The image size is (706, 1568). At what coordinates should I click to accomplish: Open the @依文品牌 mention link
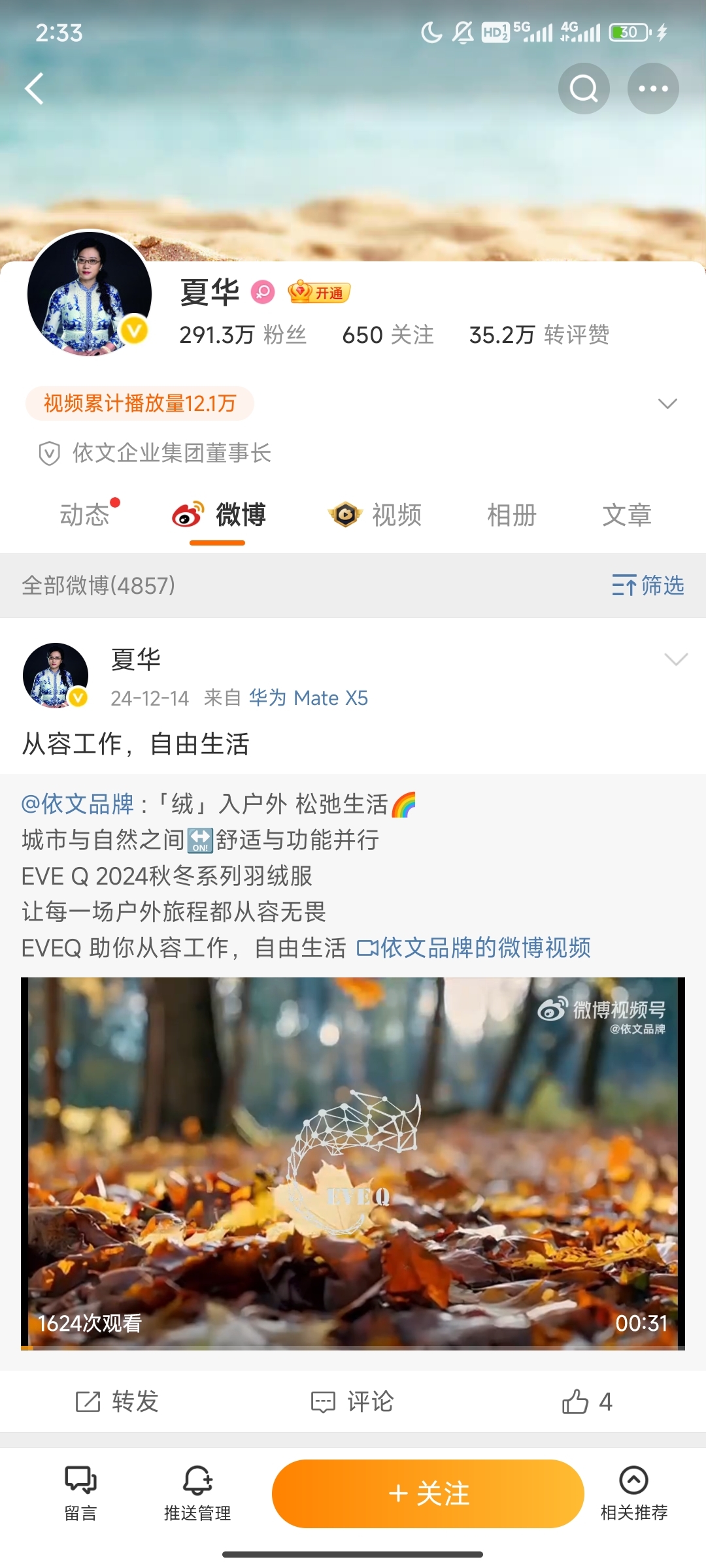(78, 804)
